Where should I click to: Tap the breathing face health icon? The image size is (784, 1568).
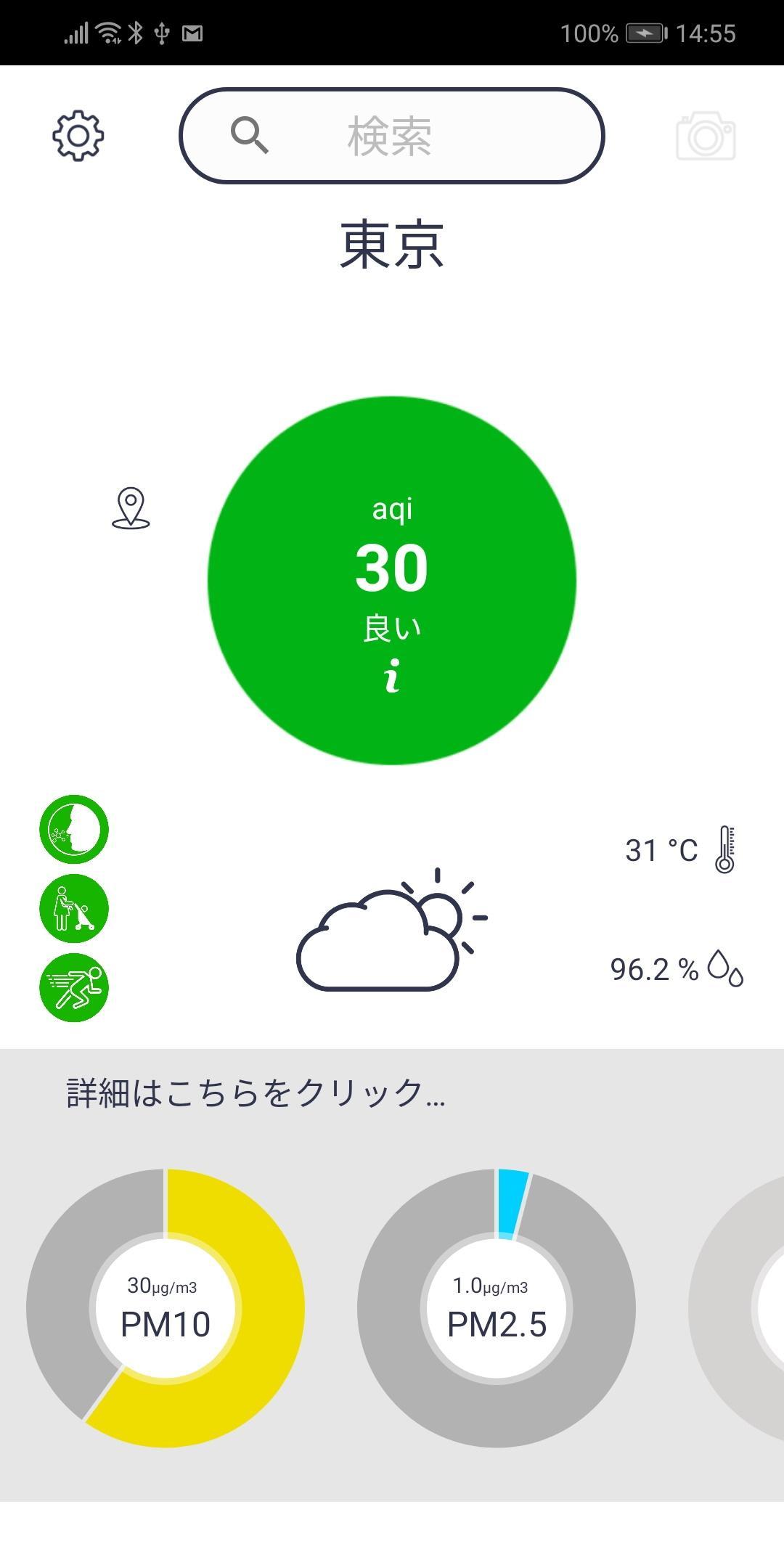[74, 829]
